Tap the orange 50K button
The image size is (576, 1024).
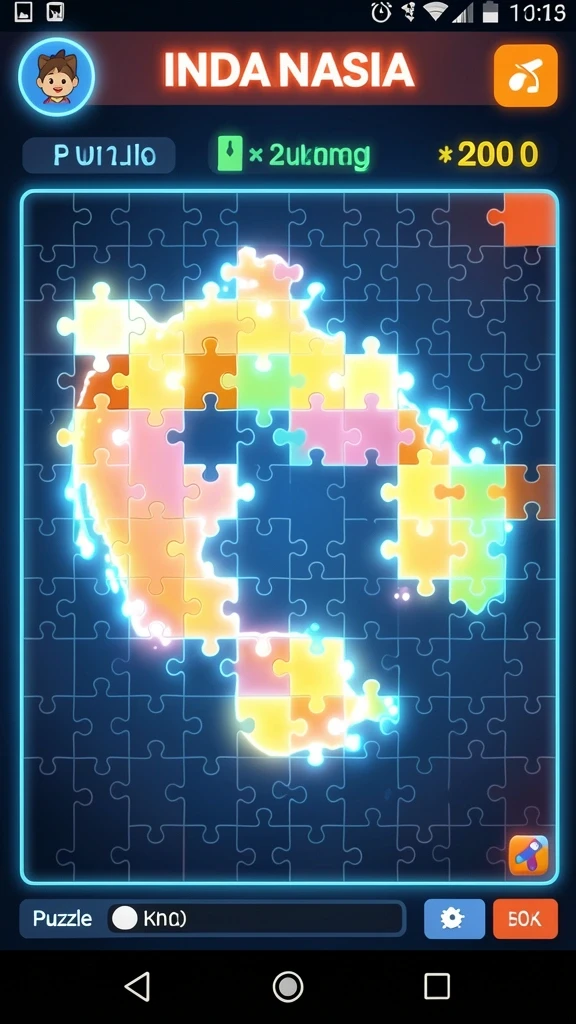pyautogui.click(x=525, y=918)
